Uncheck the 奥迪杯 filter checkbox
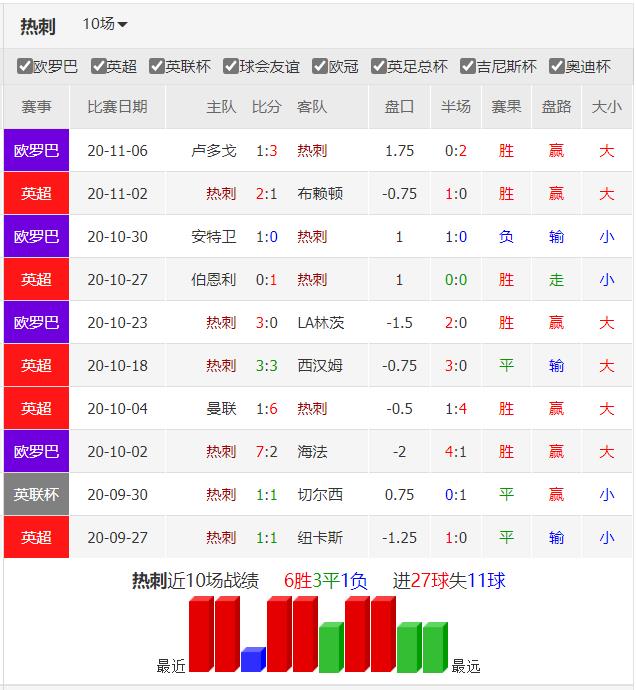This screenshot has height=690, width=636. click(557, 66)
